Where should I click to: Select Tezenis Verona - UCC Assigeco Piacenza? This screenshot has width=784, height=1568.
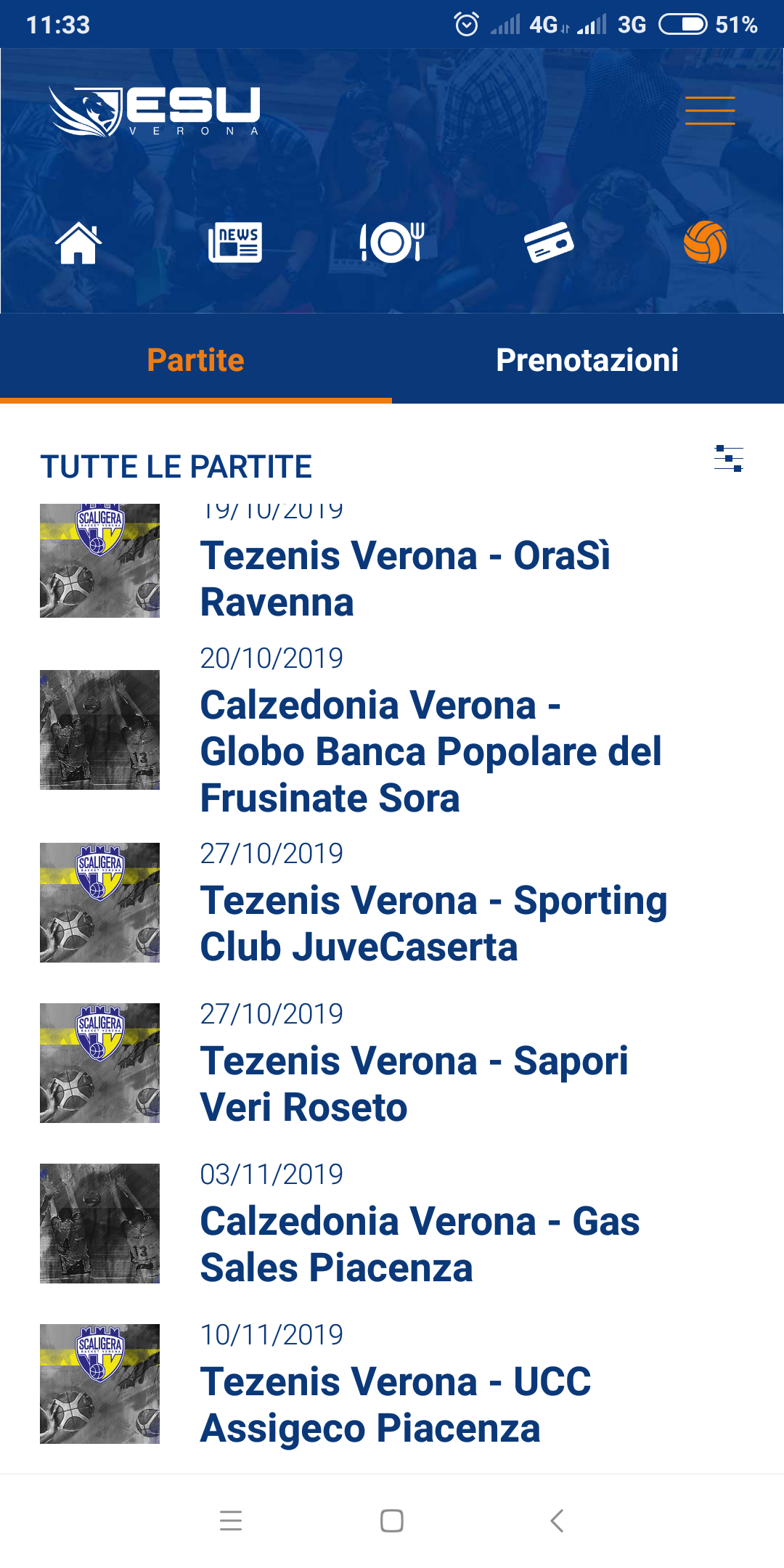pos(396,1405)
